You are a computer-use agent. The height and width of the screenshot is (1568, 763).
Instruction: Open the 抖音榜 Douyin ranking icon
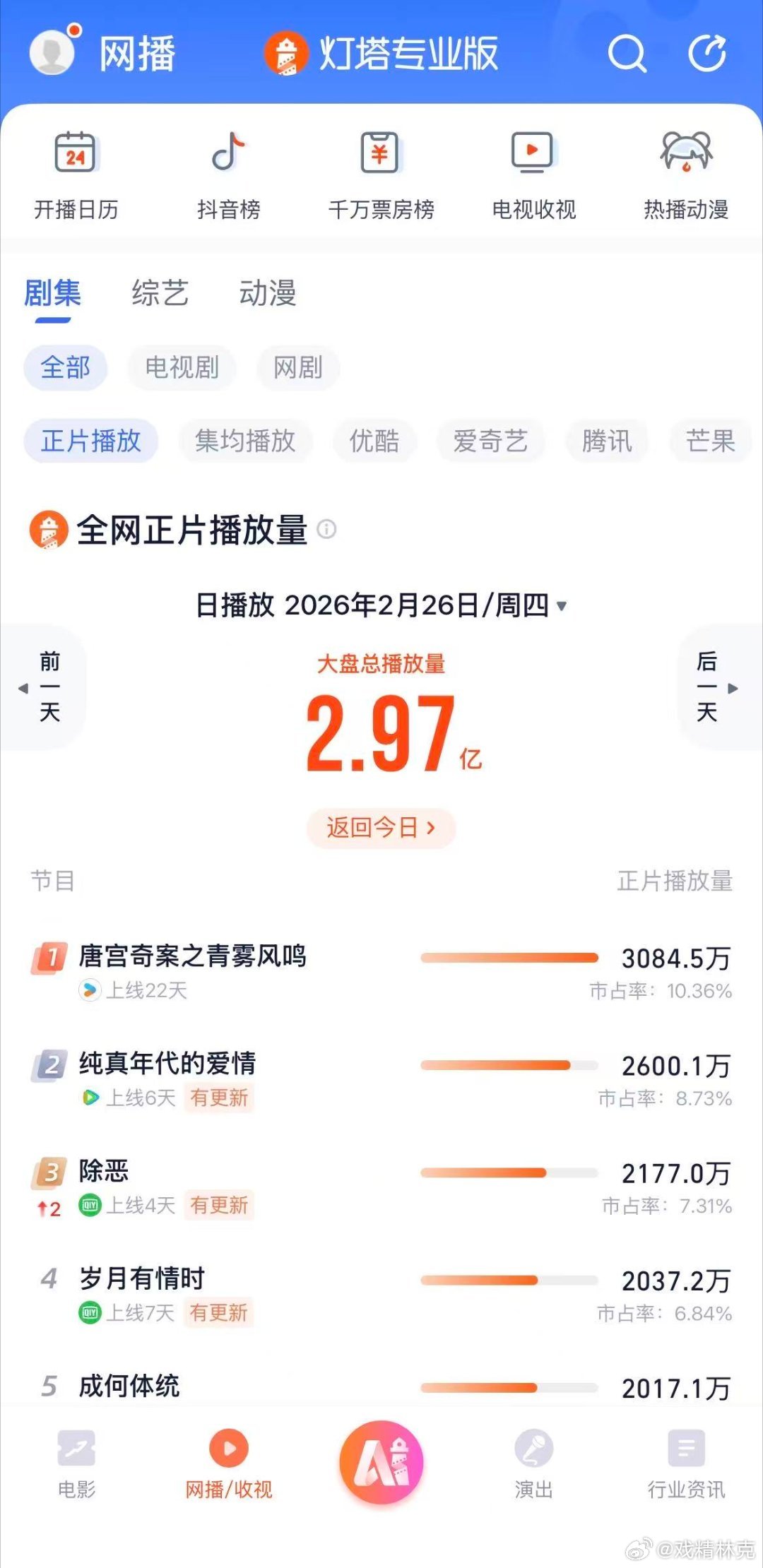click(x=227, y=170)
